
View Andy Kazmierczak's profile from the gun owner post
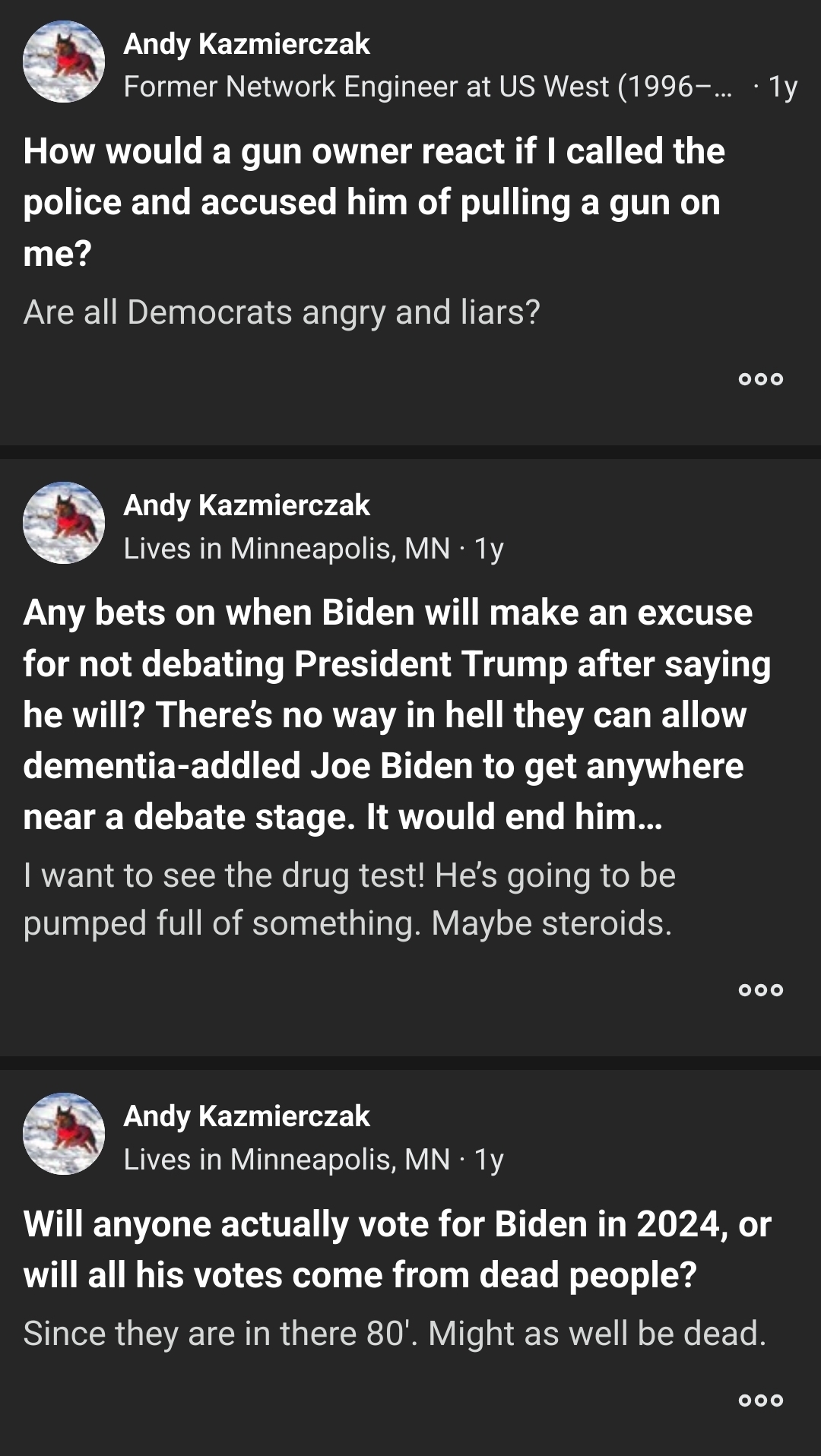246,44
